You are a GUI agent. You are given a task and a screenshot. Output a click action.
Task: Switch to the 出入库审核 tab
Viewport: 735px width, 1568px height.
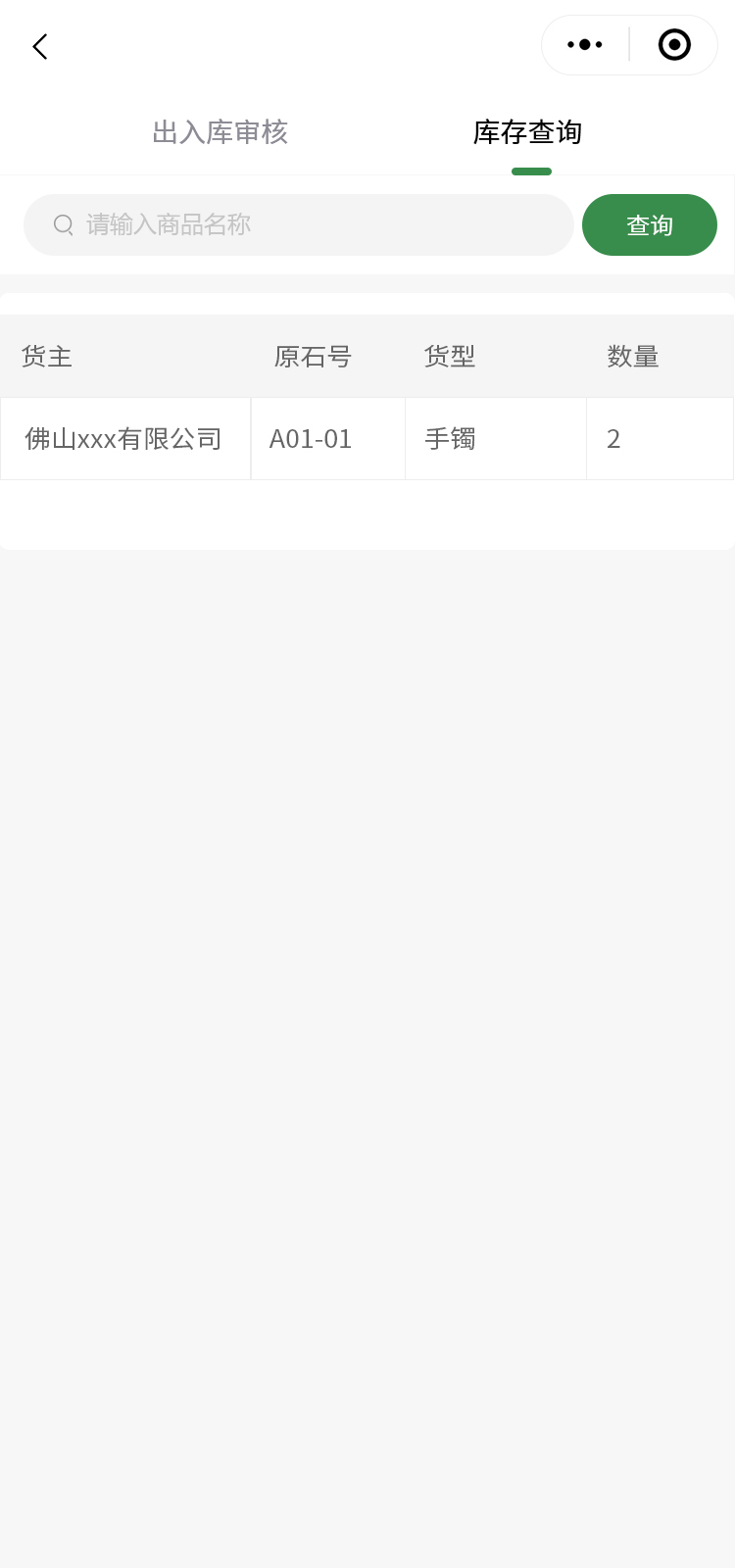(220, 132)
